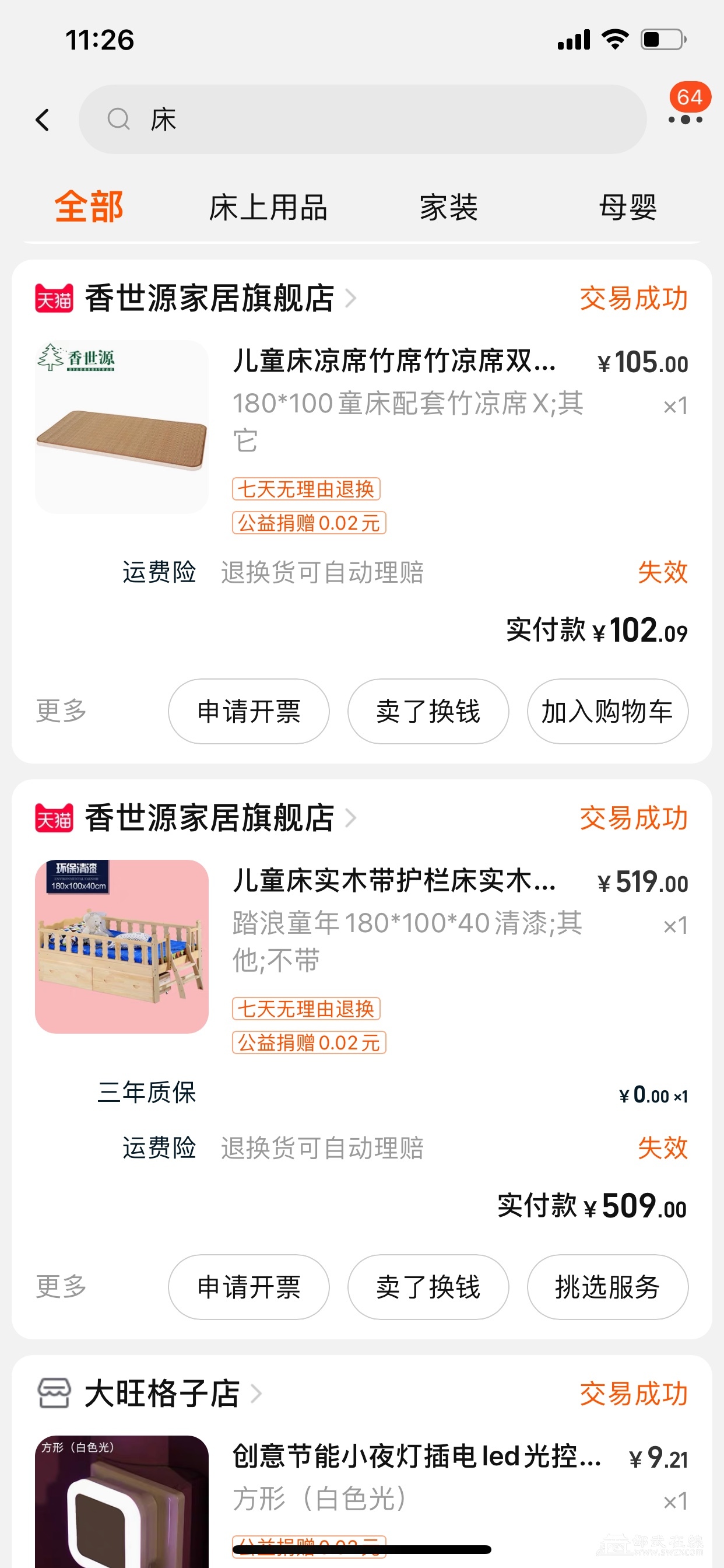The image size is (724, 1568).
Task: Expand 更多 options for the ¥102.09 order
Action: click(61, 711)
